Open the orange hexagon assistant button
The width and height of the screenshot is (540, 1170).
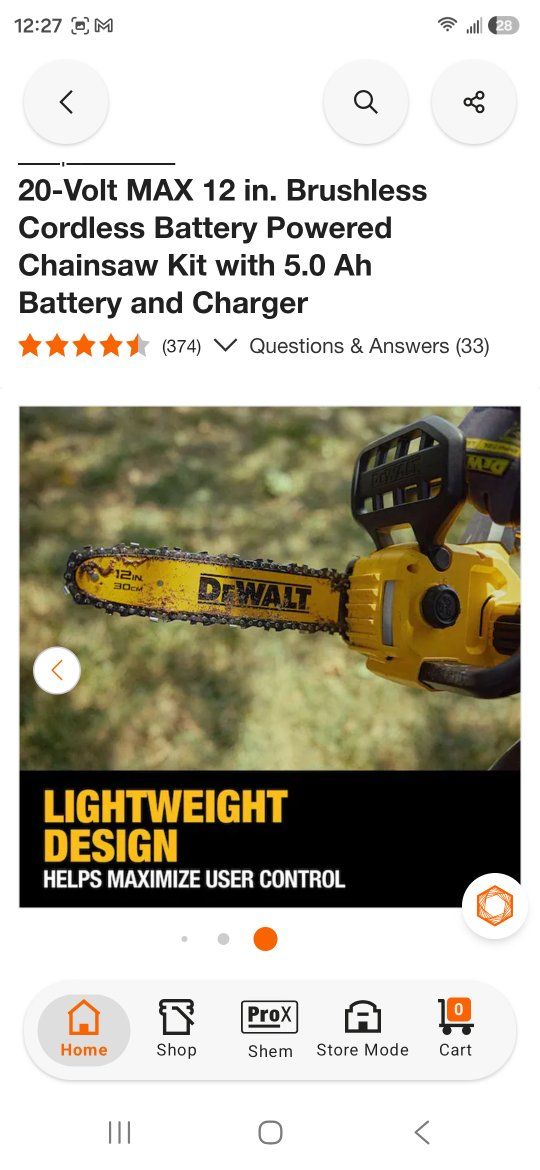coord(495,906)
